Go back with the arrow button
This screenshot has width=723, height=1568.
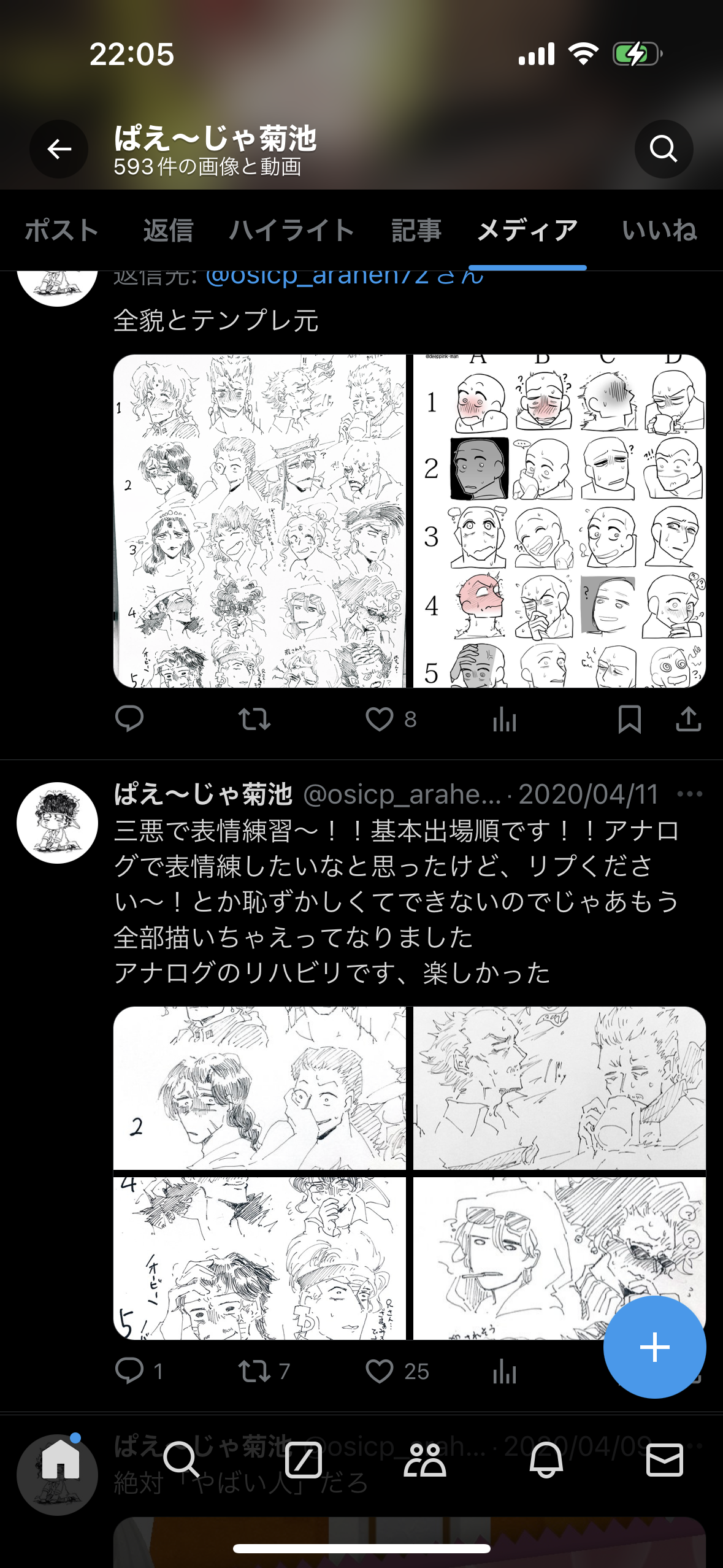[x=59, y=149]
